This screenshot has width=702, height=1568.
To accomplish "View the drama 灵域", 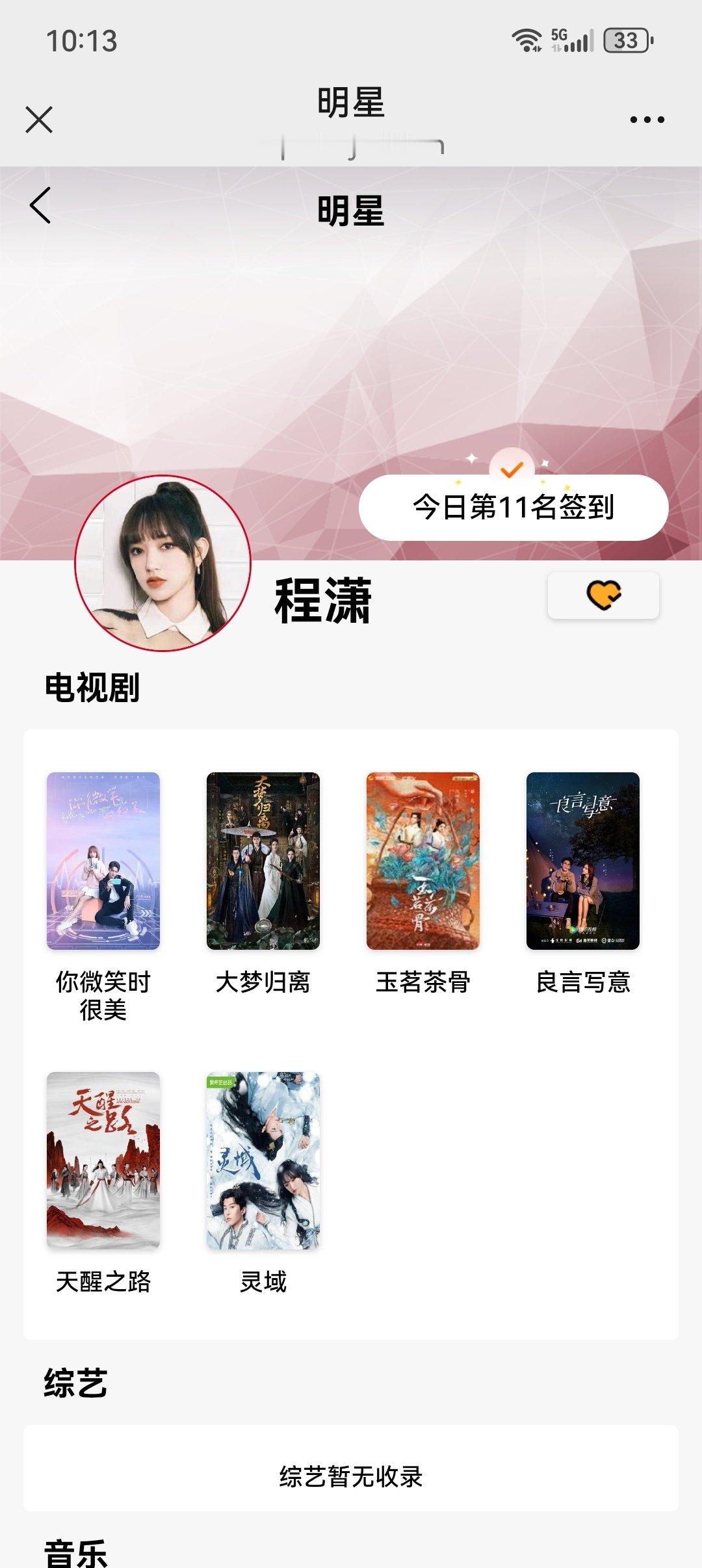I will tap(263, 1183).
